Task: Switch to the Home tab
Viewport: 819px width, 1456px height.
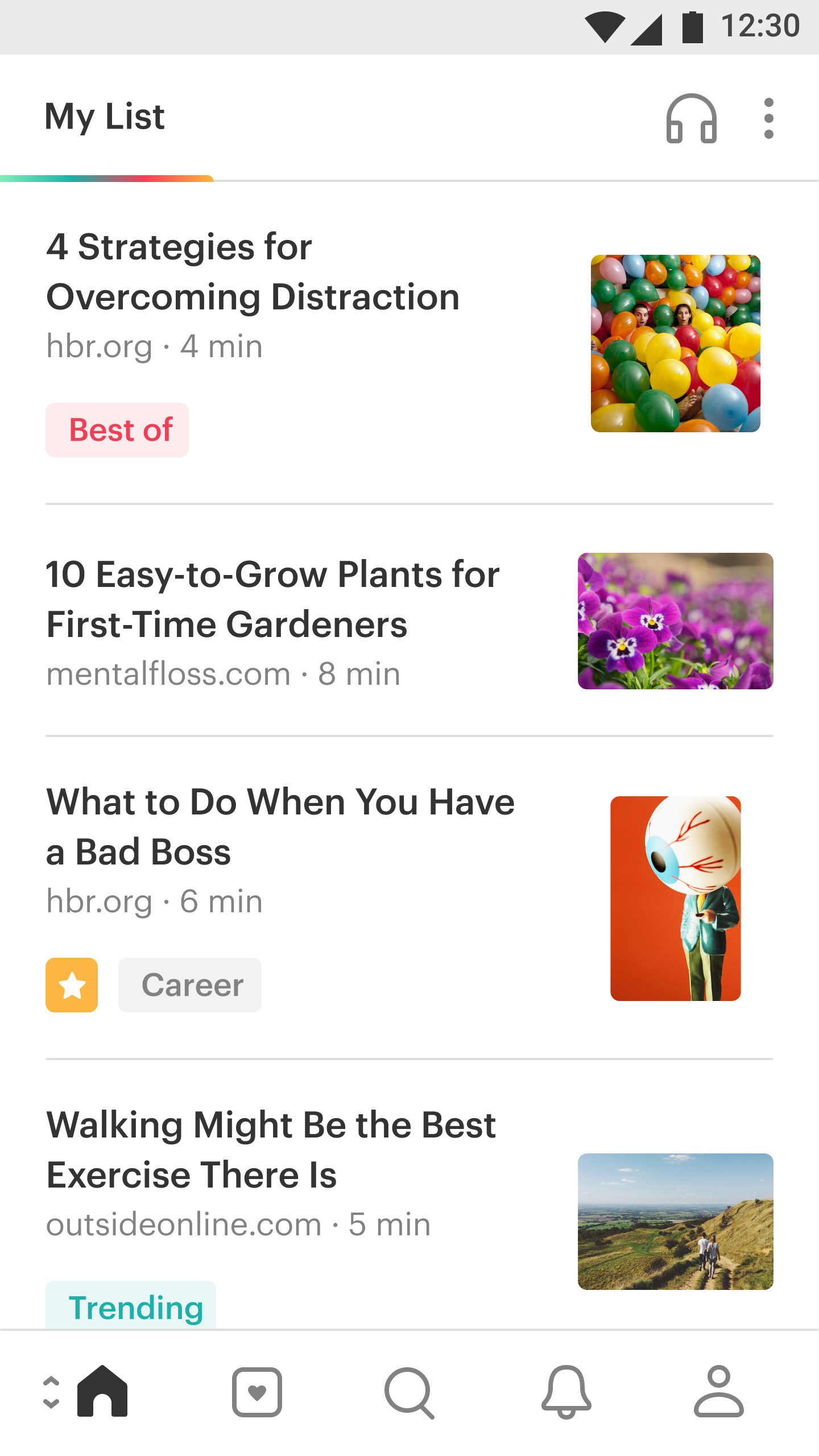Action: pyautogui.click(x=102, y=1391)
